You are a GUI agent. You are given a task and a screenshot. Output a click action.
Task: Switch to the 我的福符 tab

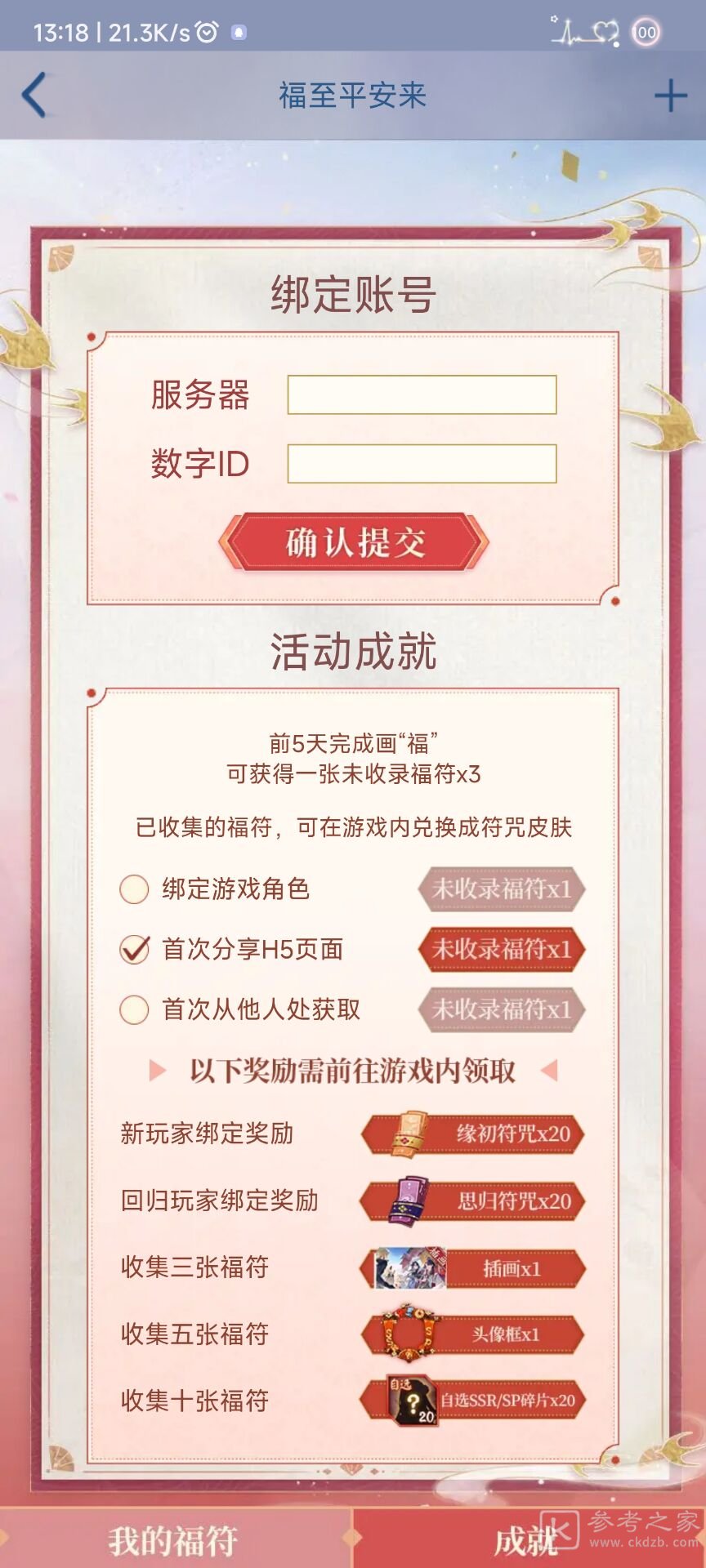[175, 1539]
